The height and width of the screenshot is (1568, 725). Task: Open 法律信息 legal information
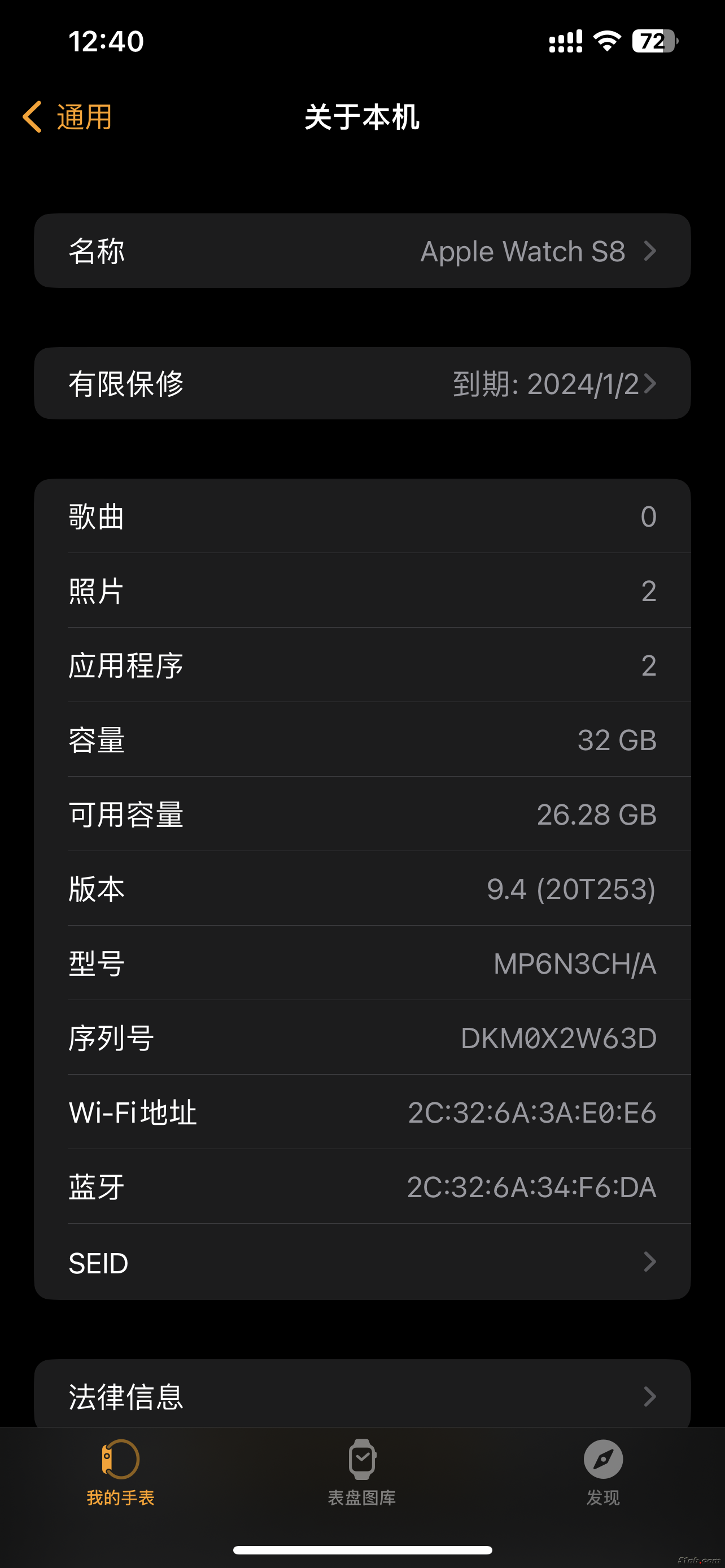click(362, 1395)
